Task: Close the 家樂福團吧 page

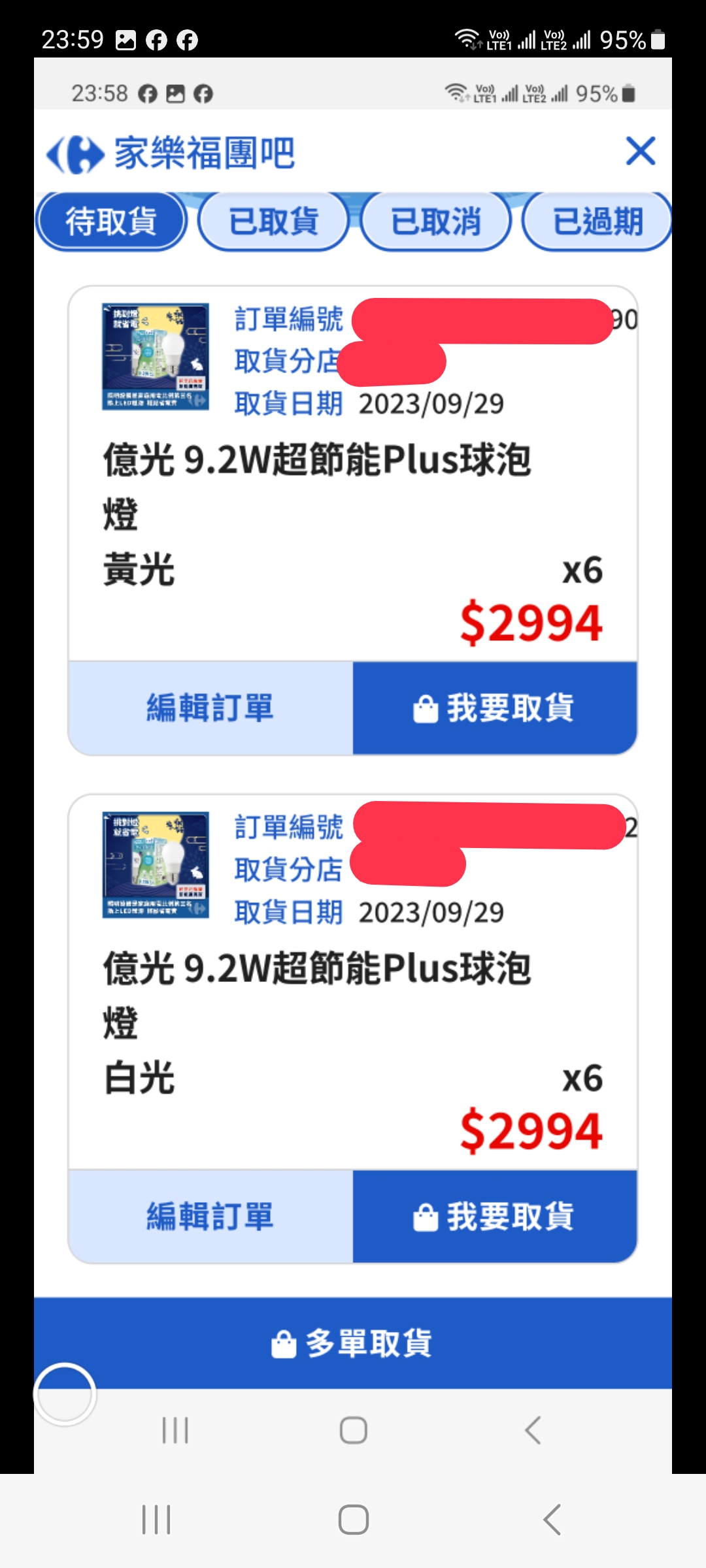Action: click(x=640, y=152)
